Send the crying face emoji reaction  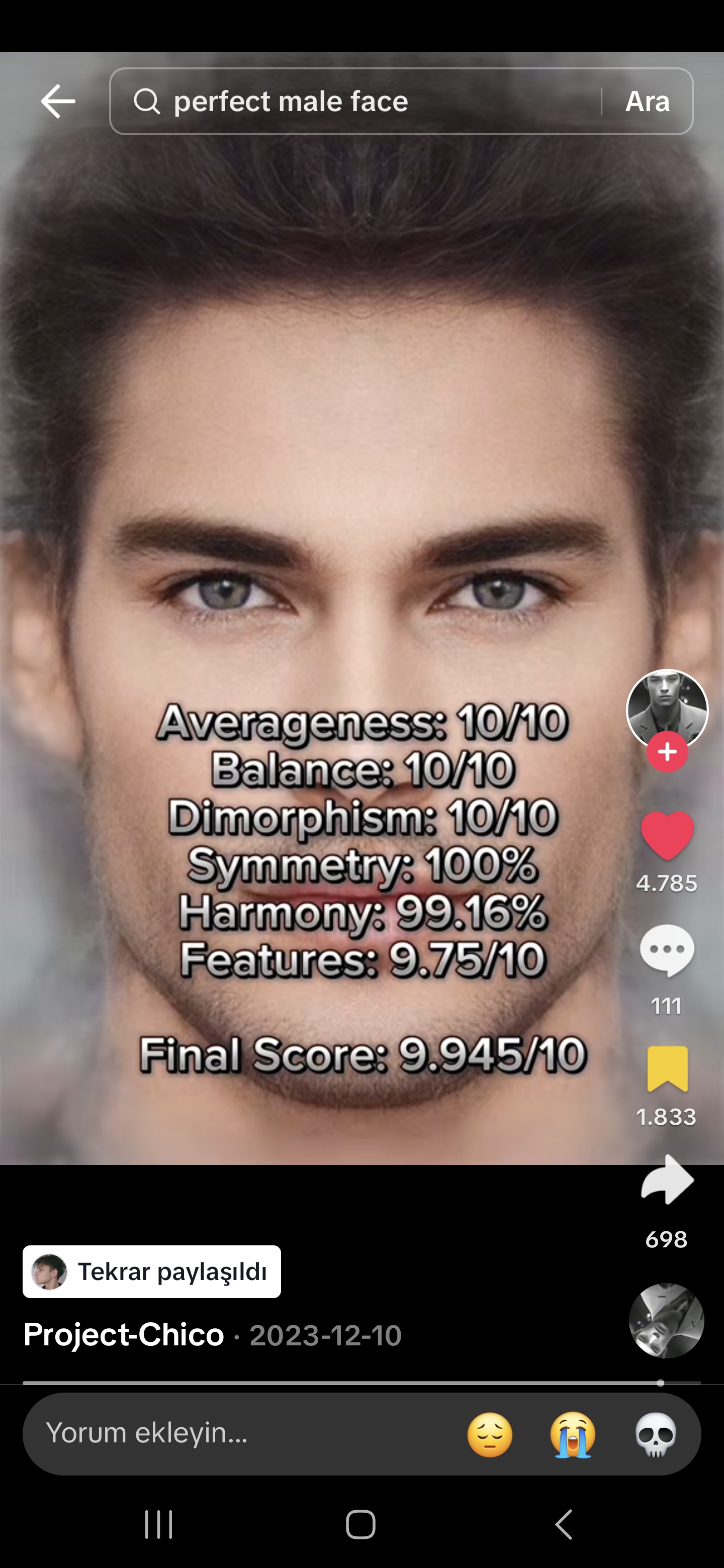tap(573, 1435)
